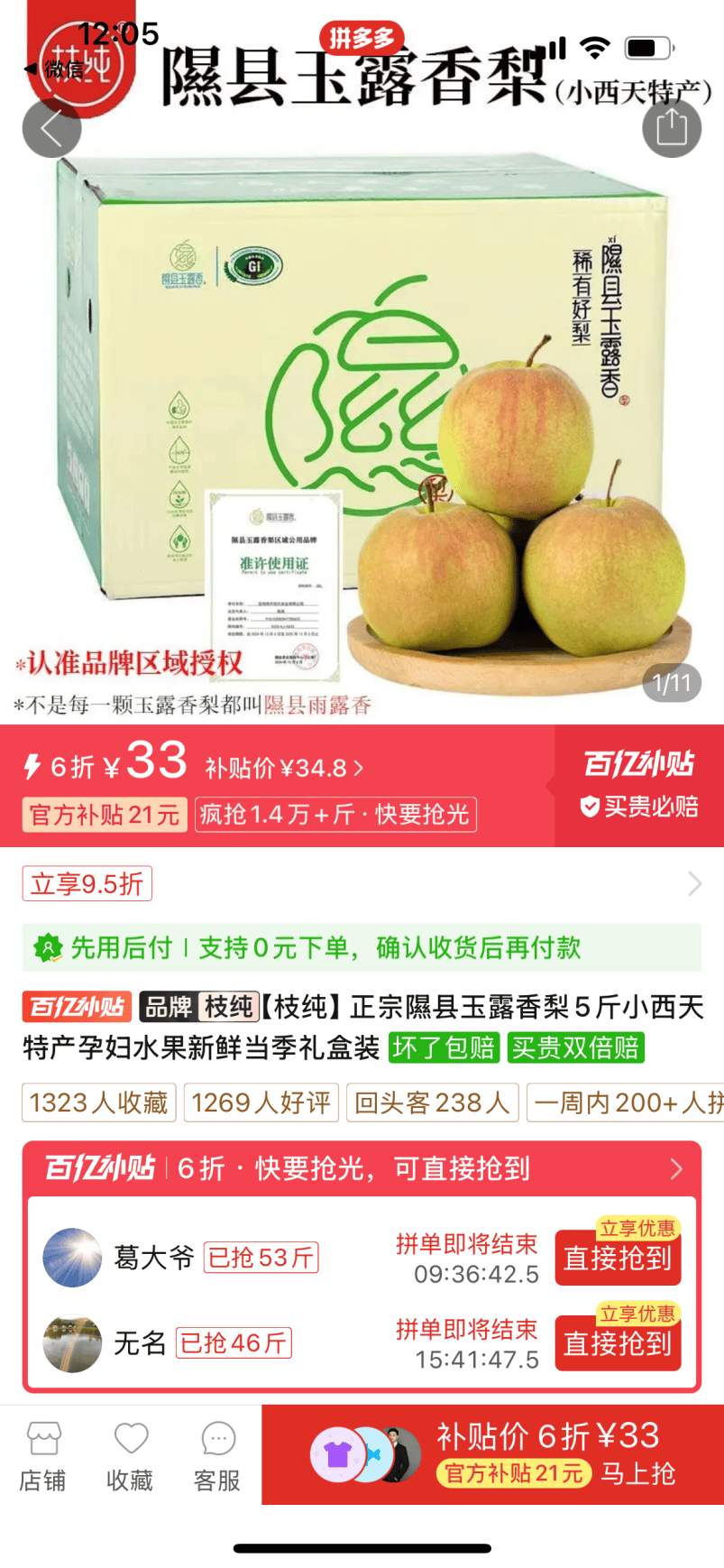Open the 枝纯 brand tag
Screen dimensions: 724x1568
pyautogui.click(x=199, y=1007)
